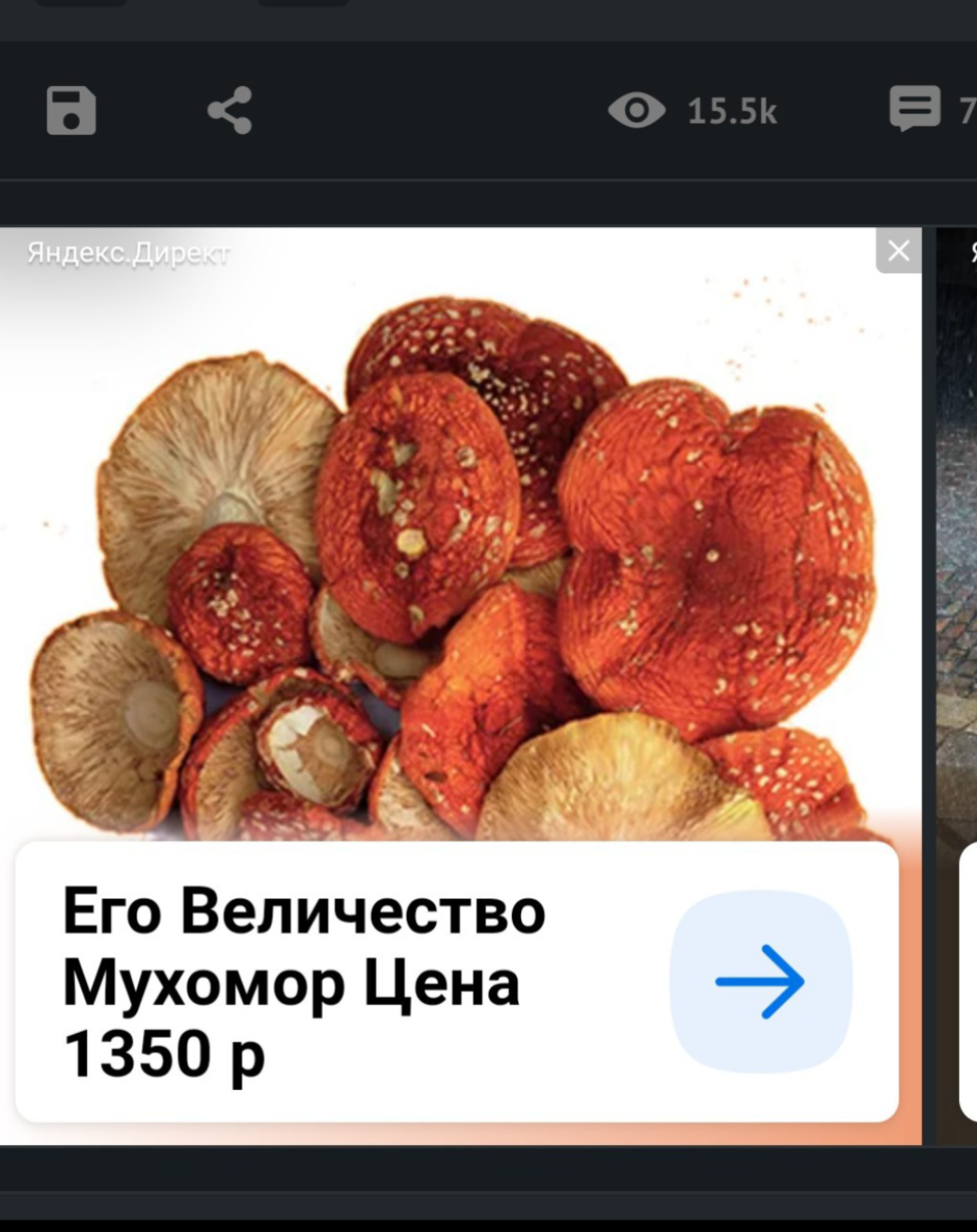The width and height of the screenshot is (977, 1232).
Task: Close the Яндекс.Директ ad
Action: coord(898,251)
